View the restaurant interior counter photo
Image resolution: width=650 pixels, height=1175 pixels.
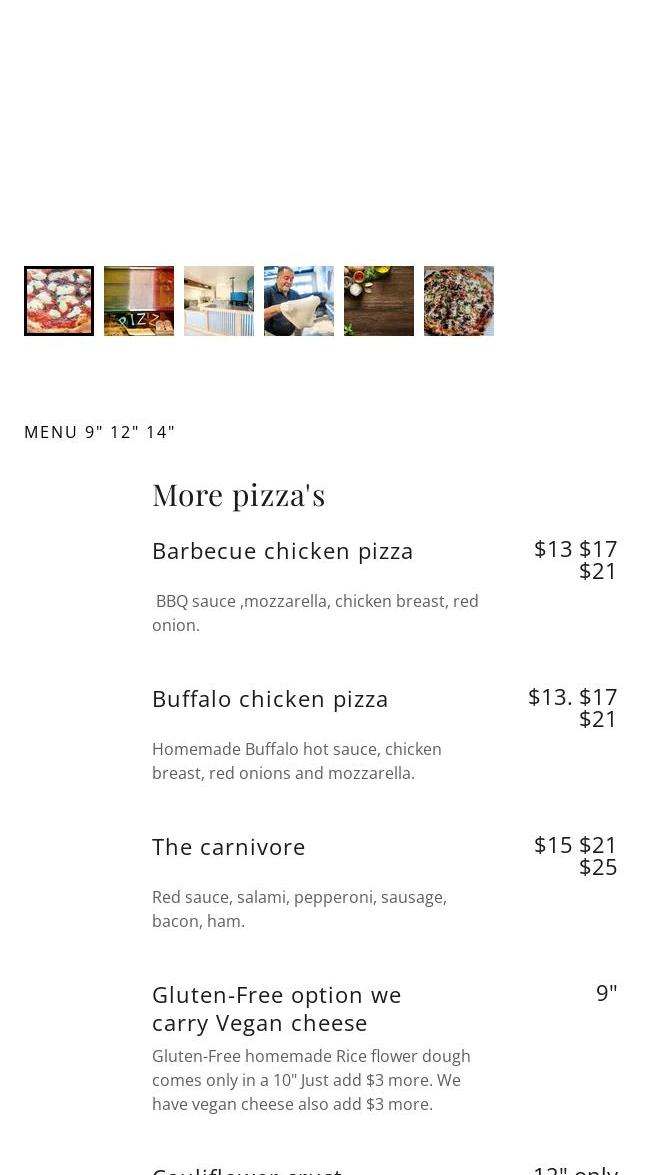[219, 301]
